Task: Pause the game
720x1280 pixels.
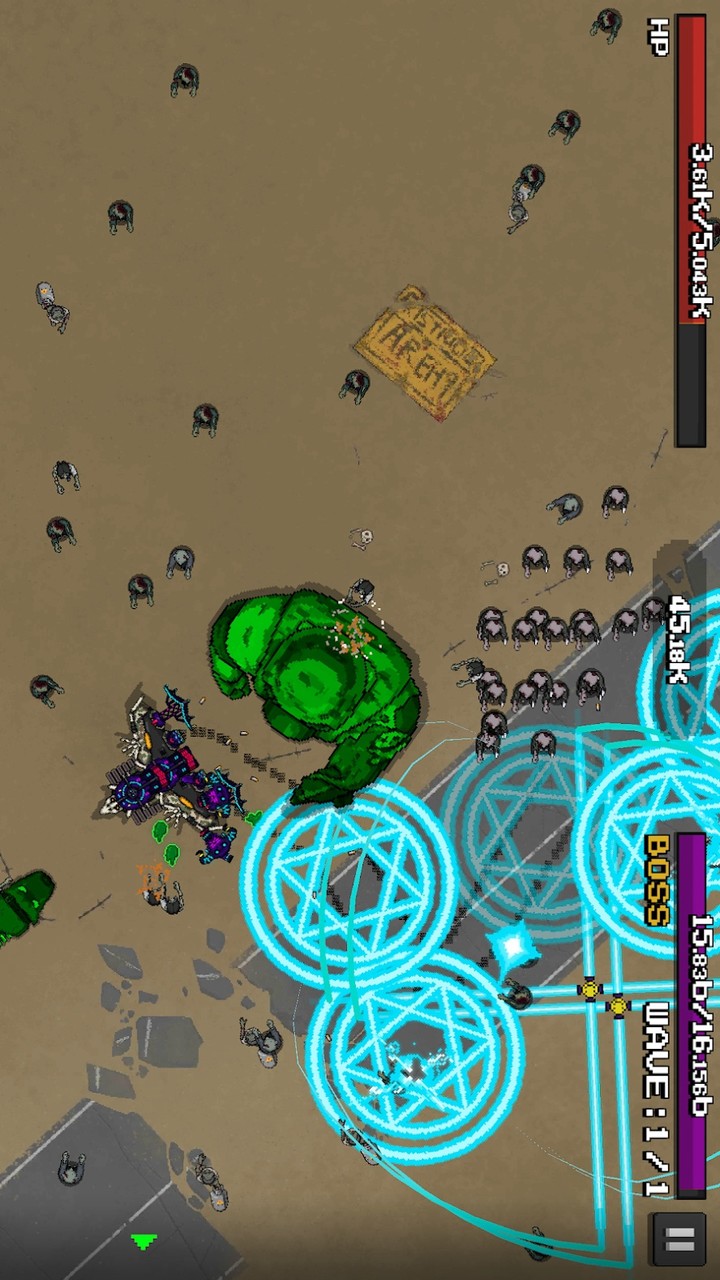Action: 681,1242
